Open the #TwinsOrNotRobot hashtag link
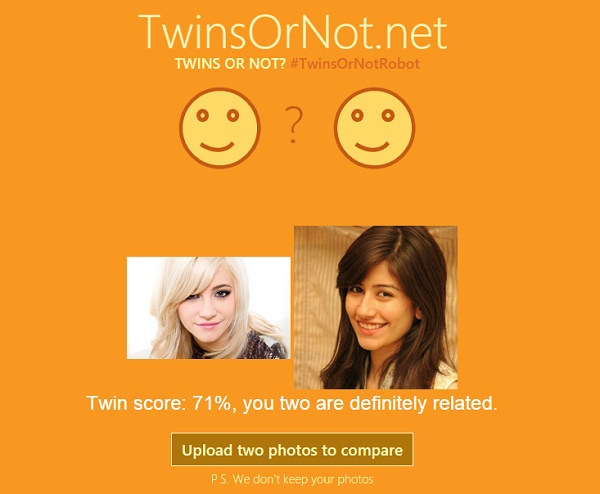 click(354, 63)
